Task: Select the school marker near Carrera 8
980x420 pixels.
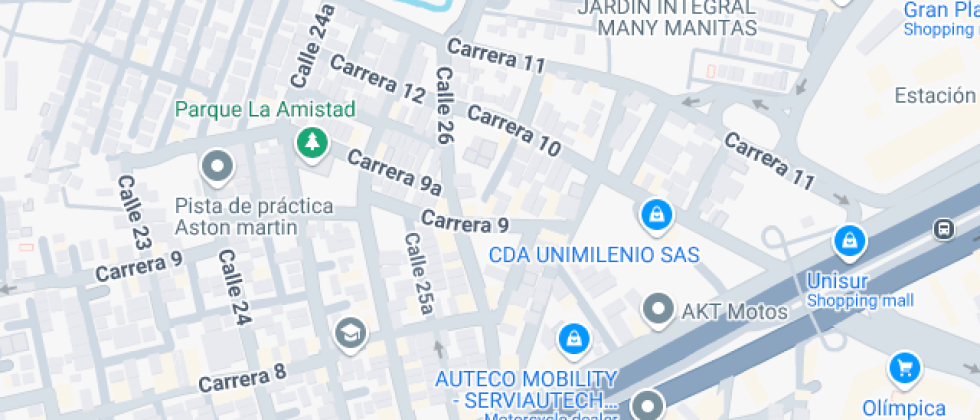Action: (350, 332)
